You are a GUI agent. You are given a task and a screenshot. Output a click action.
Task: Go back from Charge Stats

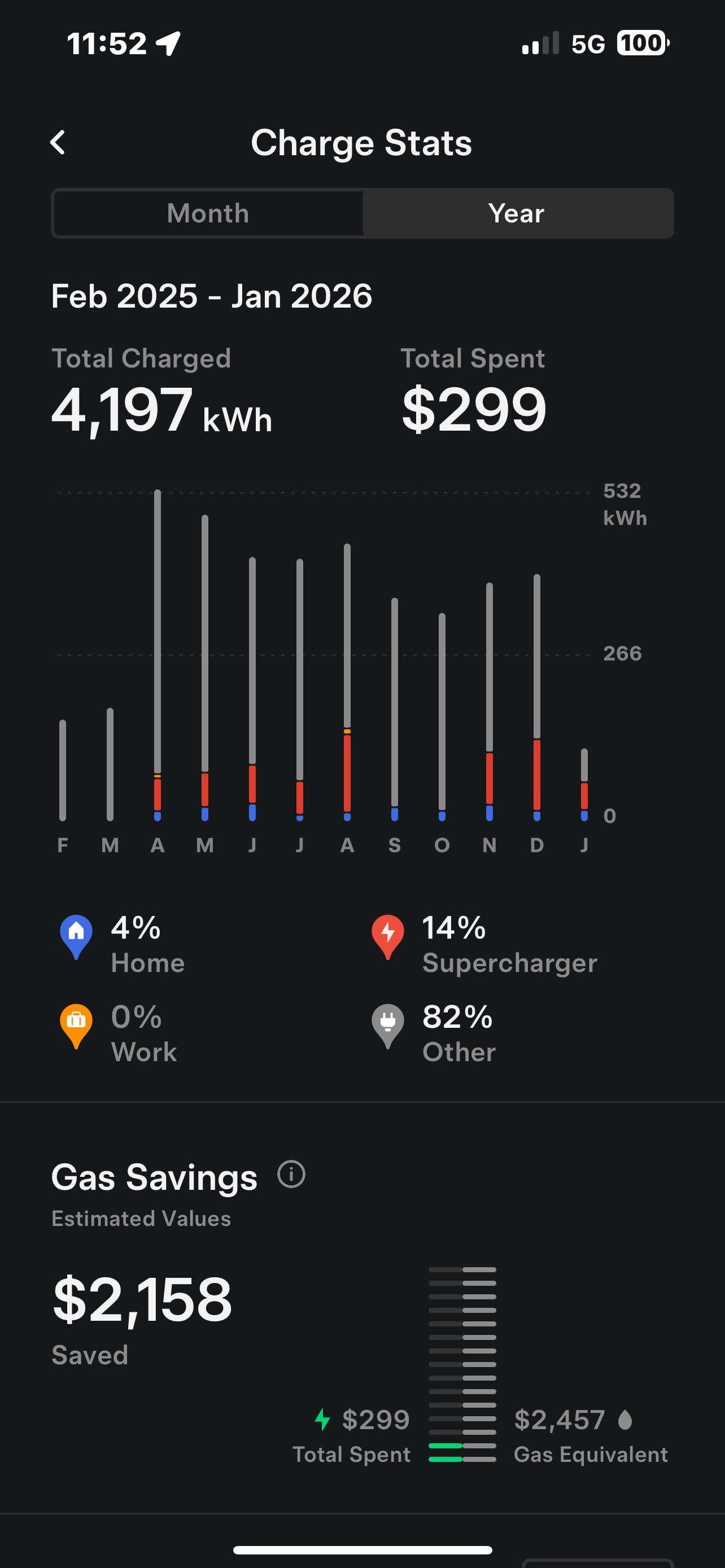(58, 143)
